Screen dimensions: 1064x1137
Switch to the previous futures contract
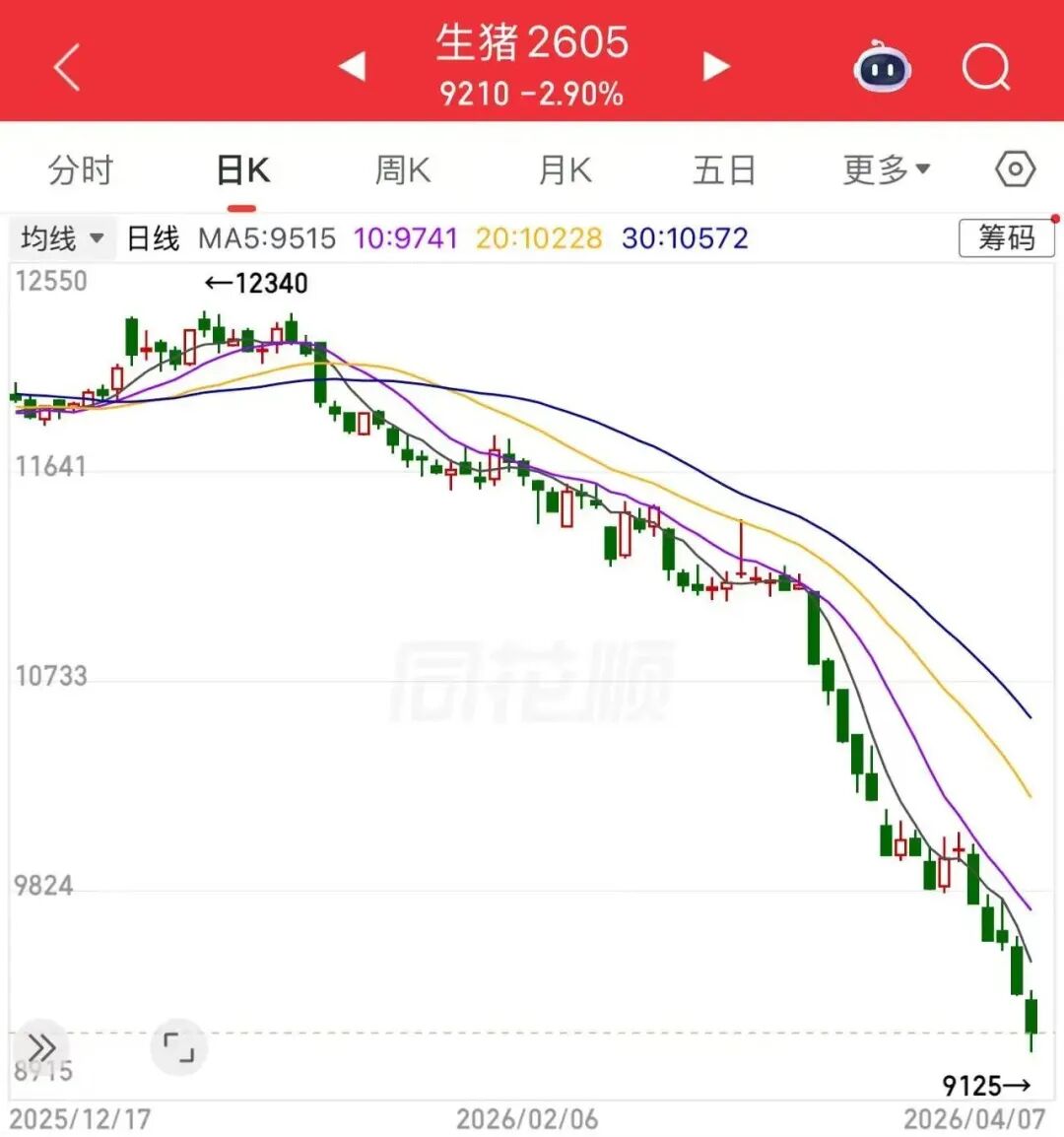click(352, 67)
